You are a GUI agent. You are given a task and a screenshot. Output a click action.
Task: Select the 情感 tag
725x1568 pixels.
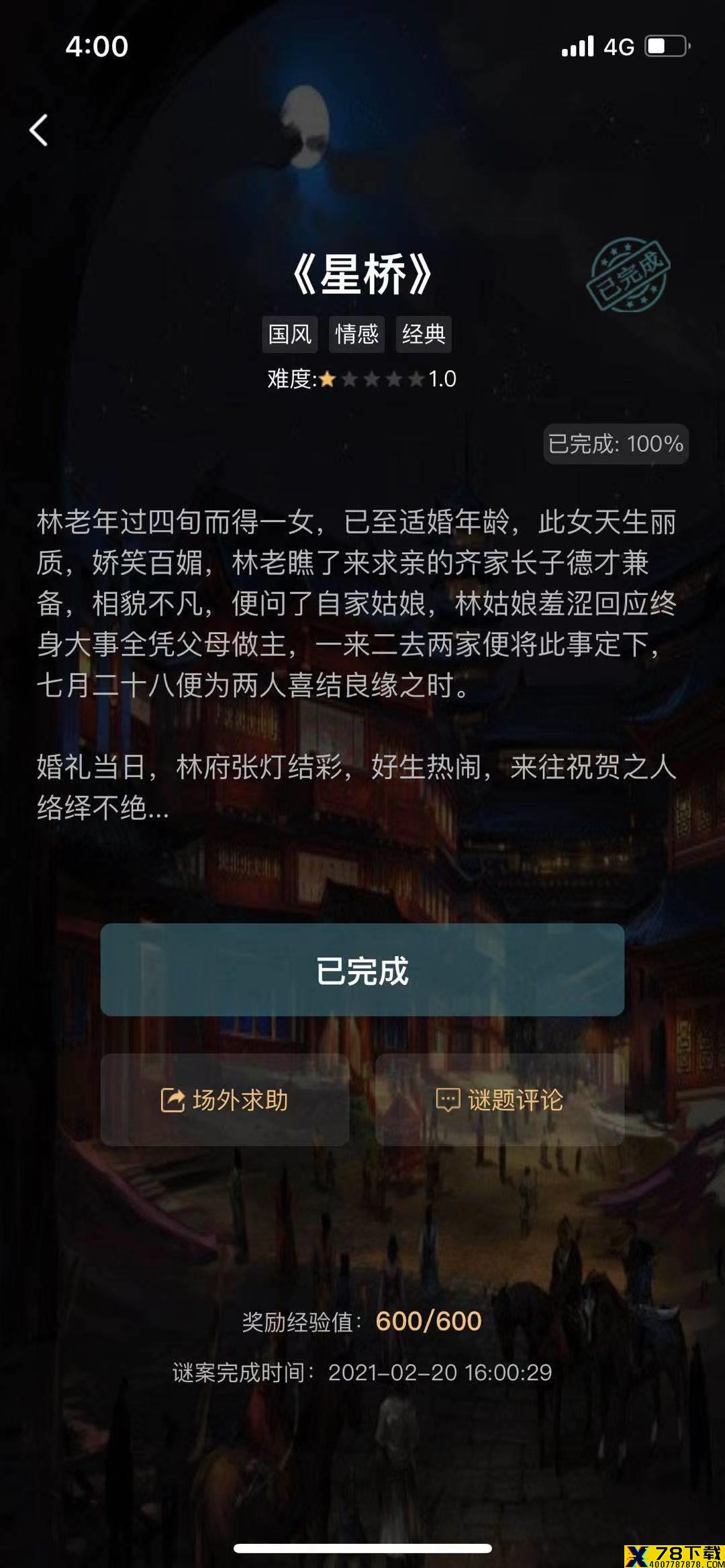click(356, 334)
